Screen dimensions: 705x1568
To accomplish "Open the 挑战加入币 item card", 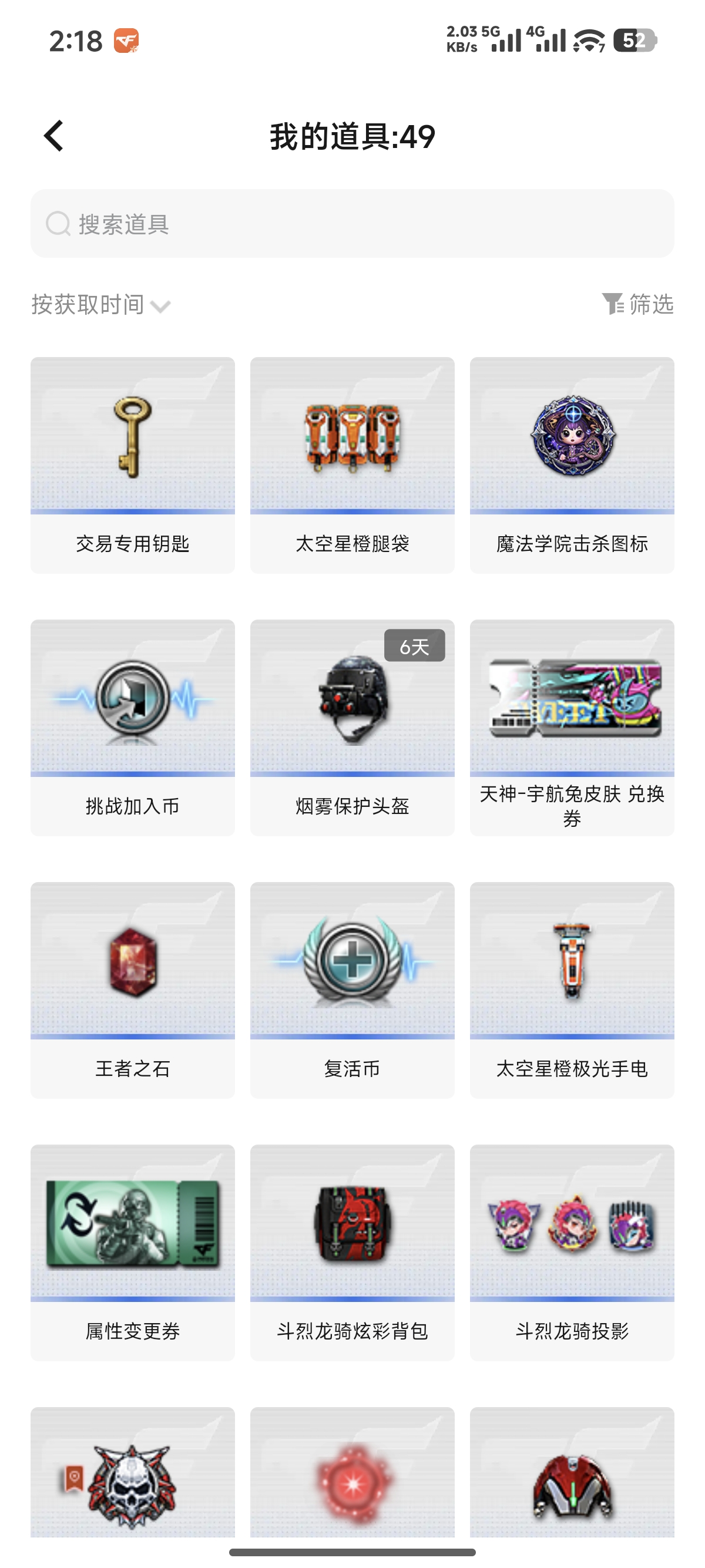I will point(133,727).
